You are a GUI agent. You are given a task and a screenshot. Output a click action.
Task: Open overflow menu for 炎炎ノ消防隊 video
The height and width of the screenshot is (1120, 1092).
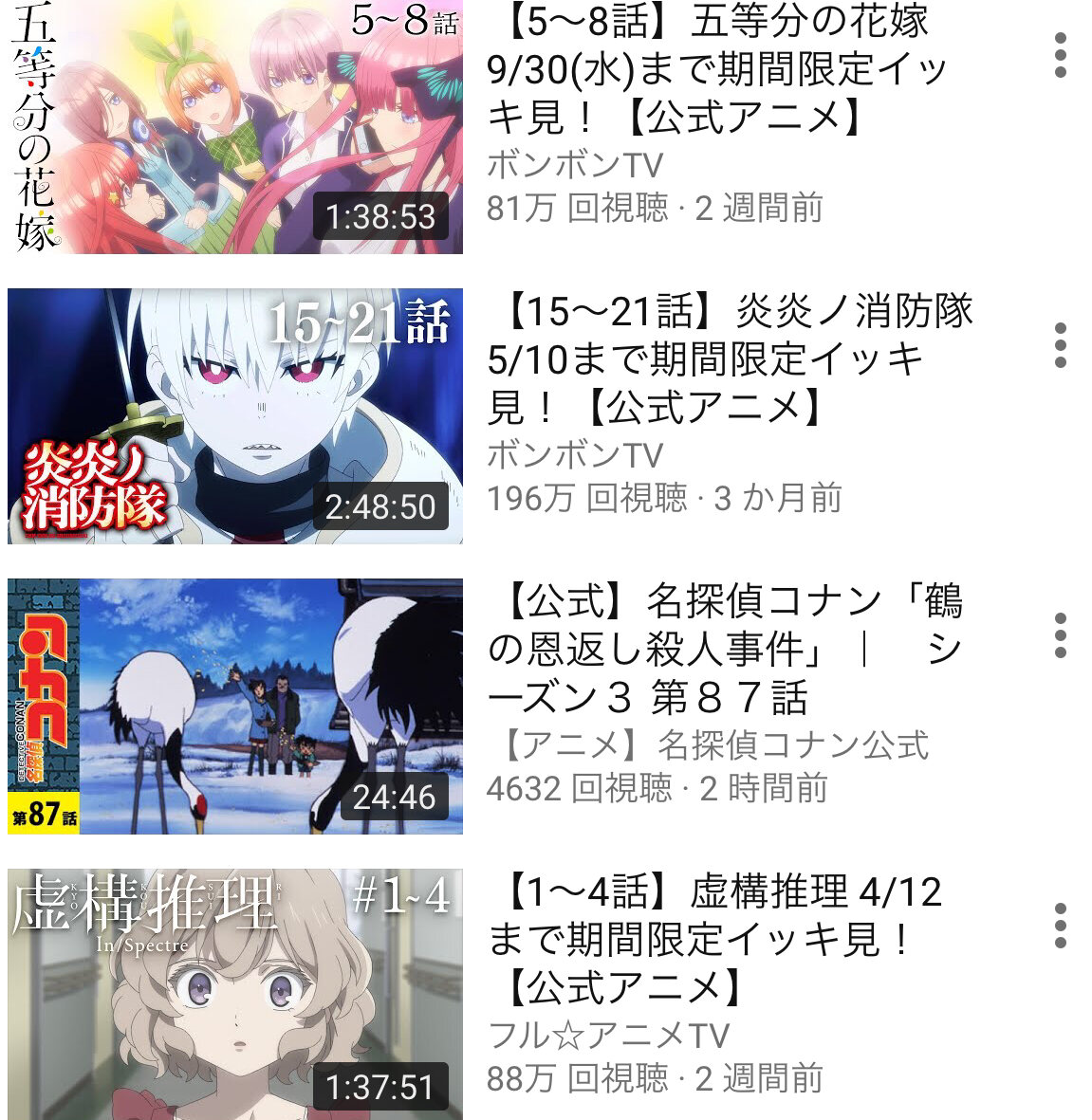(1060, 345)
